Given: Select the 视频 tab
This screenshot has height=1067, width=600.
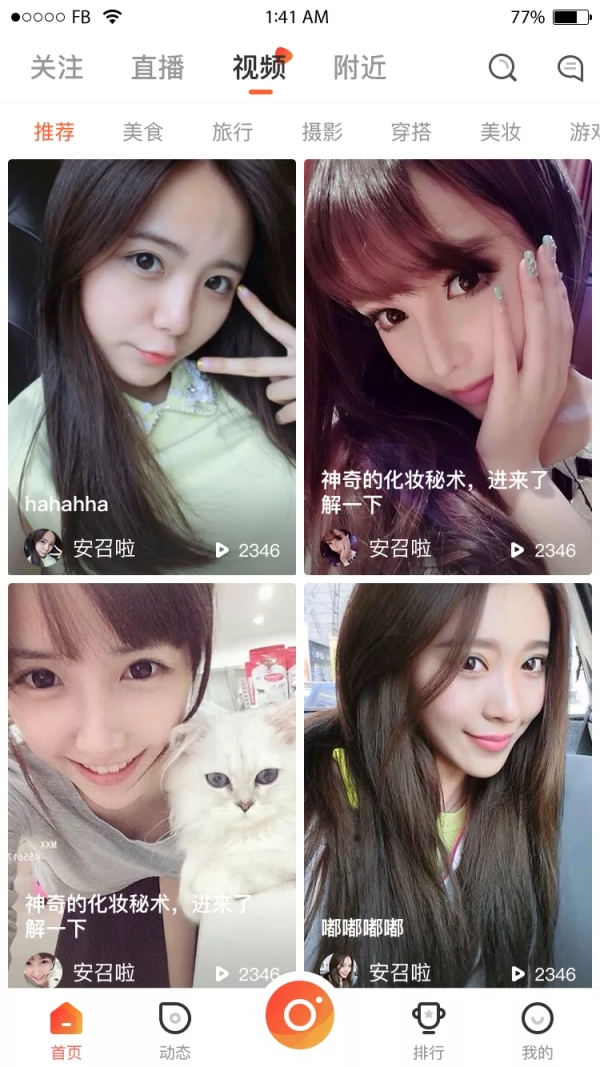Looking at the screenshot, I should coord(260,68).
